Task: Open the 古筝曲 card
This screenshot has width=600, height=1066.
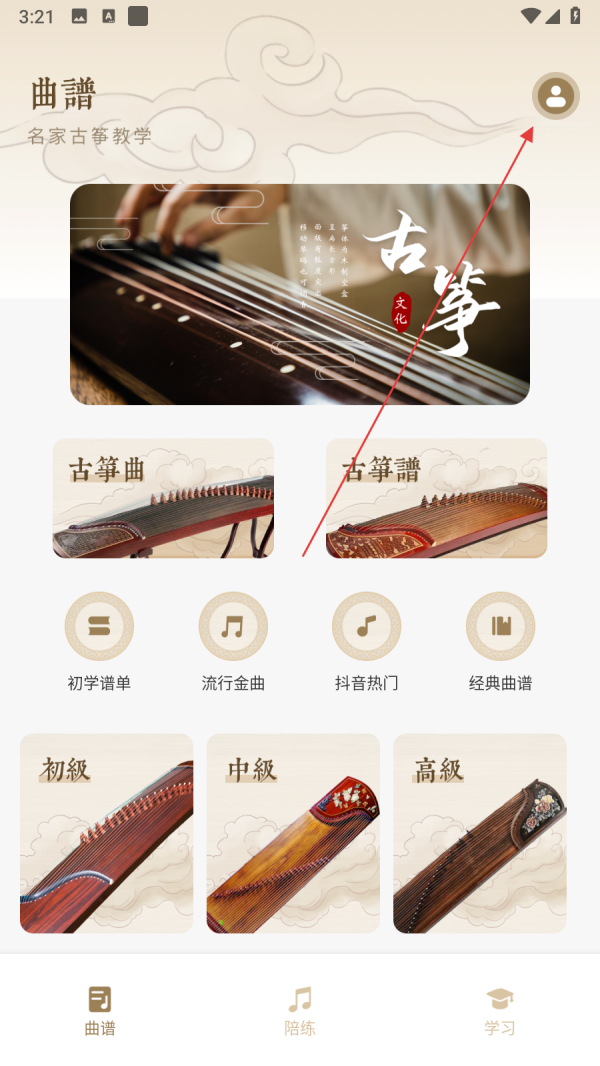Action: [x=163, y=498]
